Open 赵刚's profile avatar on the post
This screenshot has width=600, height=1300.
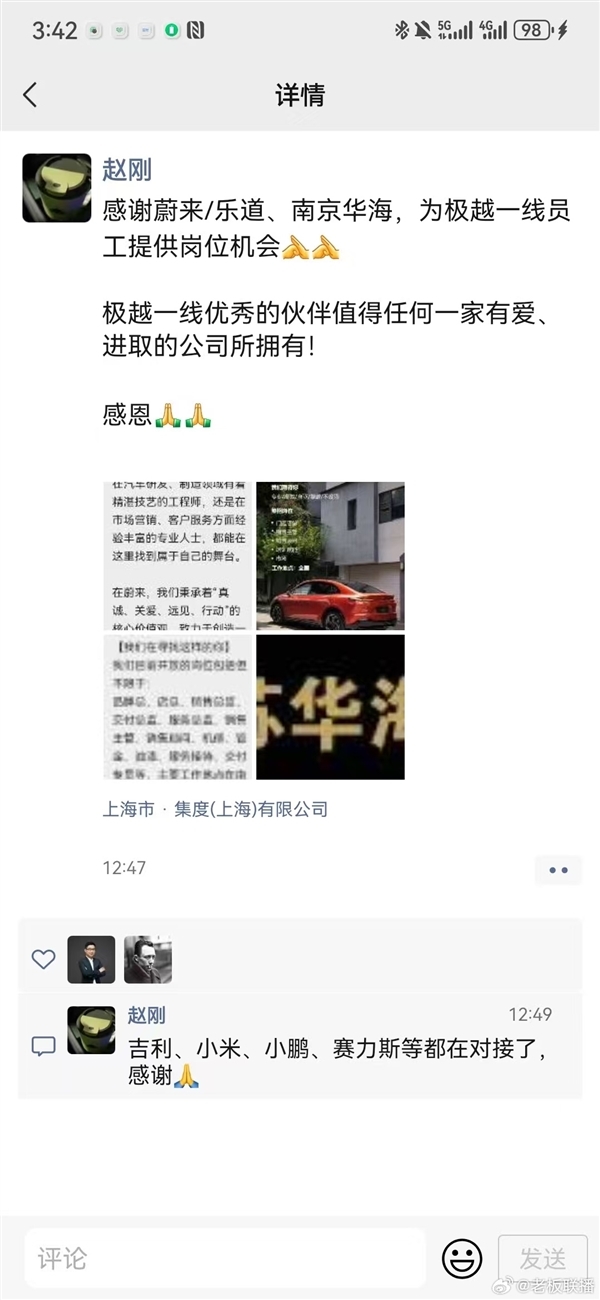[x=57, y=188]
